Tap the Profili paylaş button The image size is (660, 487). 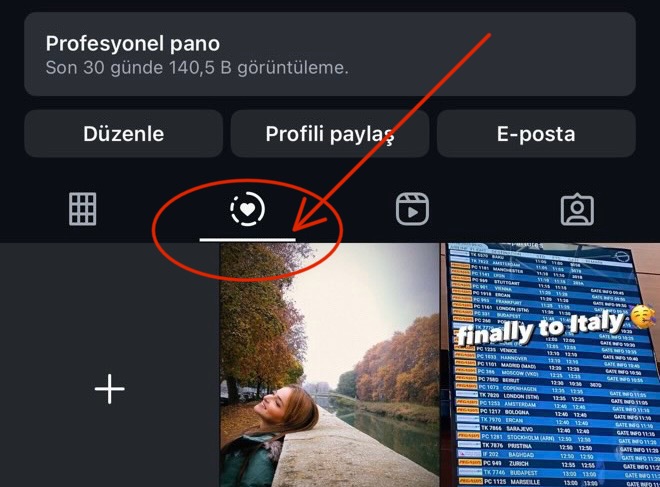click(330, 134)
